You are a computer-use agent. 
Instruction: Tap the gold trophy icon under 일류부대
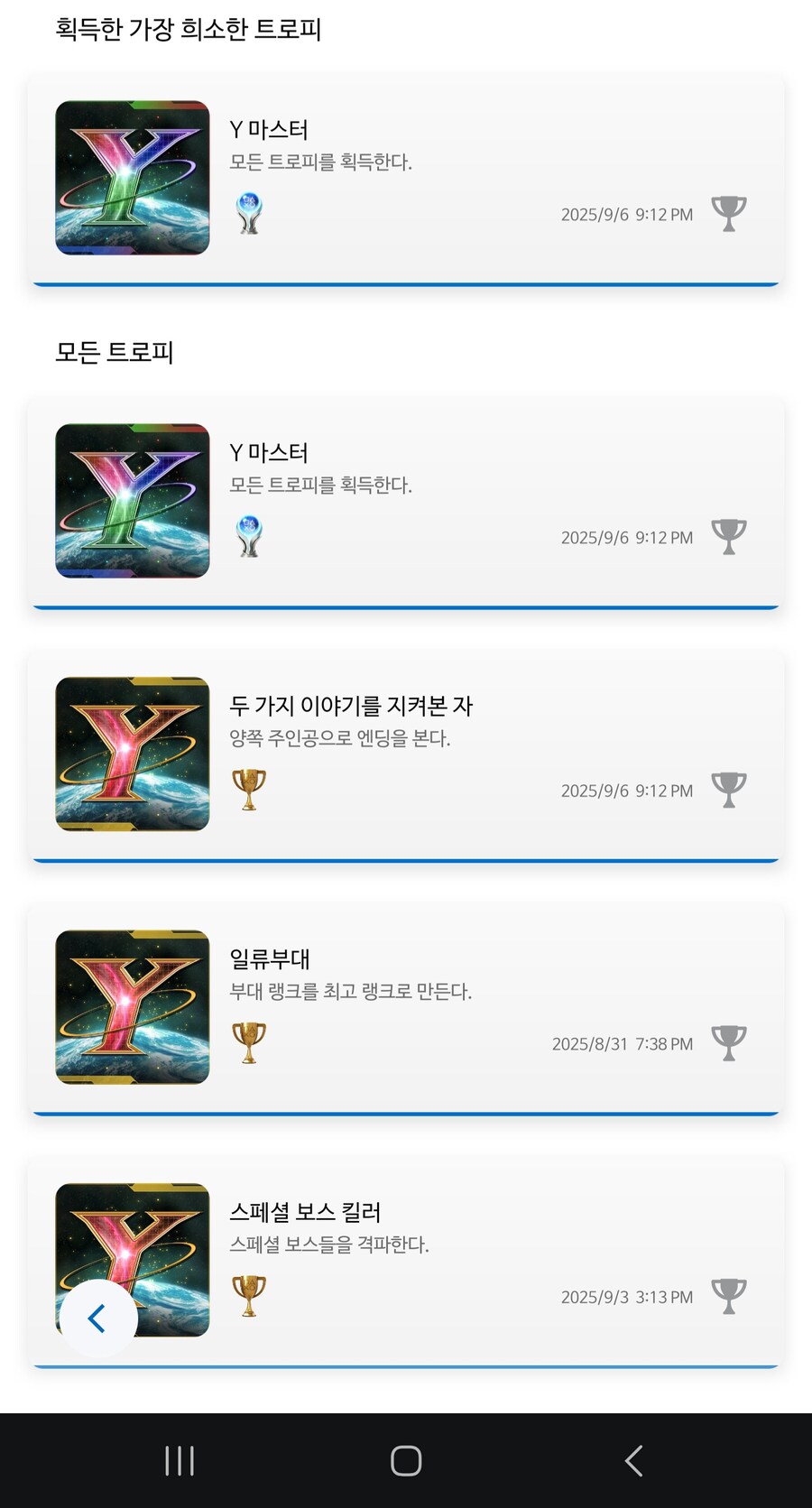(x=248, y=1042)
